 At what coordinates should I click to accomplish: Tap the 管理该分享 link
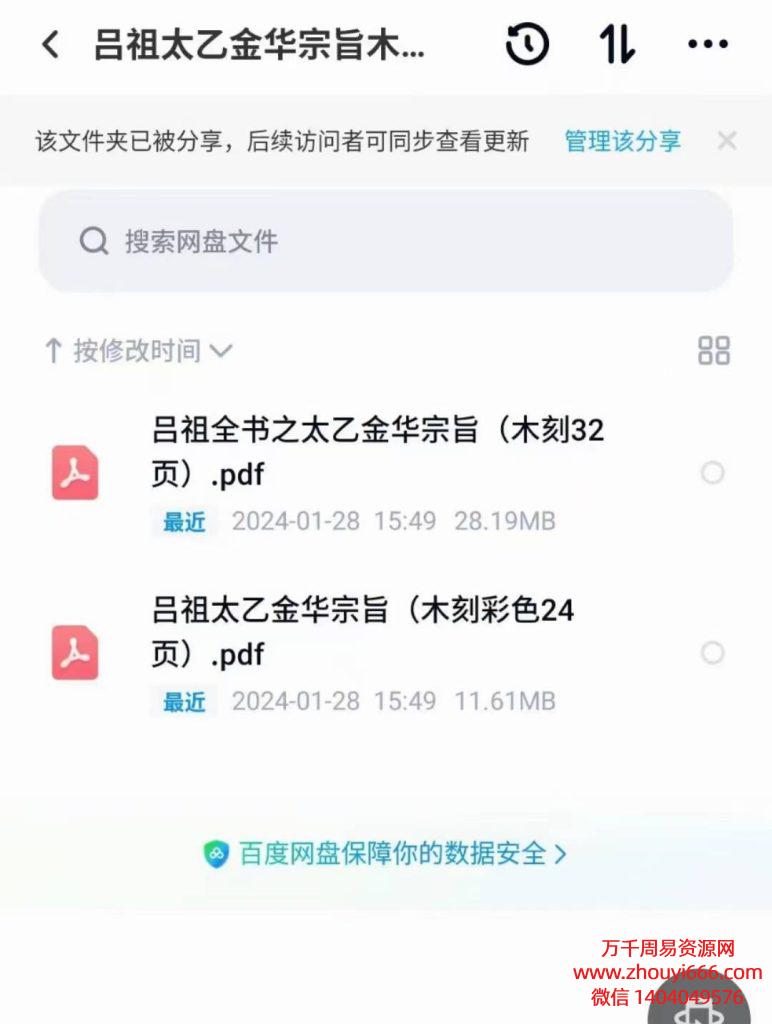[x=622, y=141]
